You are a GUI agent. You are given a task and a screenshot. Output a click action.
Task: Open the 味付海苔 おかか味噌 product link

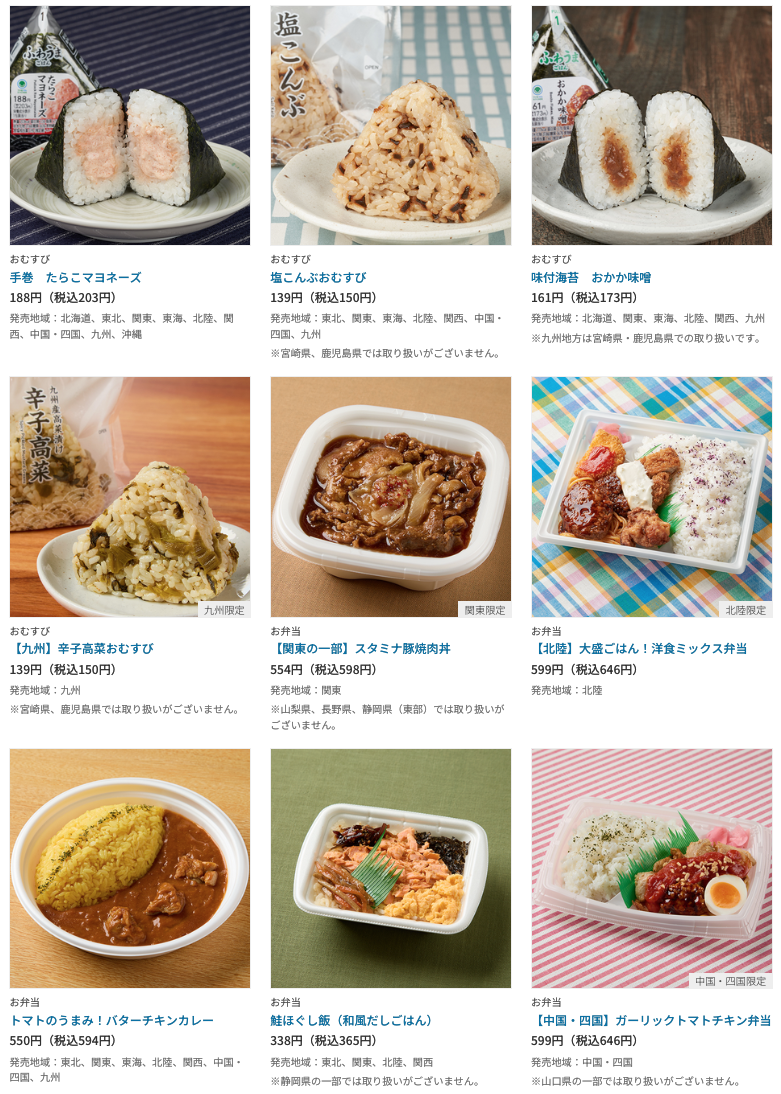coord(591,277)
